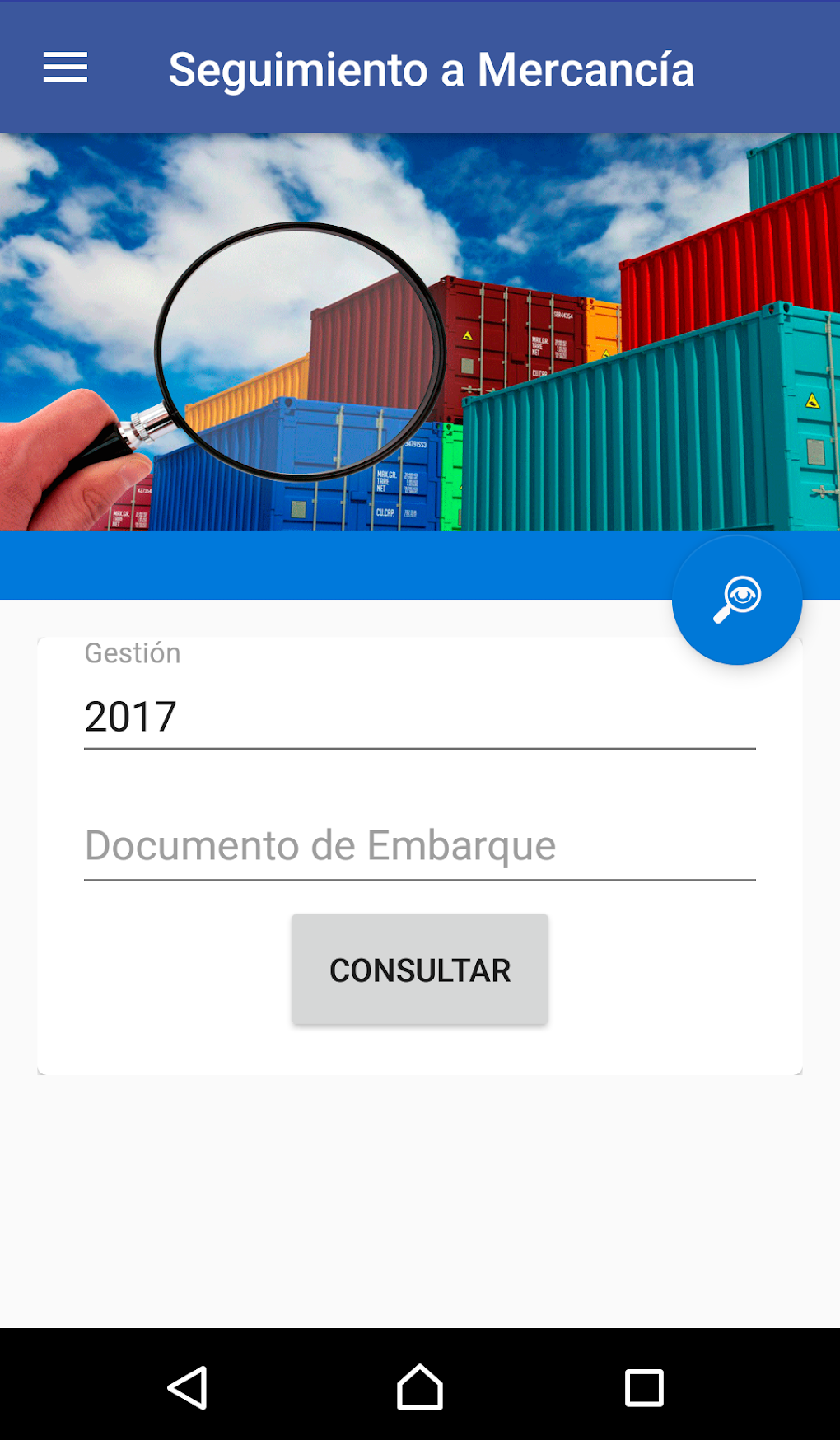The height and width of the screenshot is (1440, 840).
Task: Focus the Documento de Embarque field
Action: coord(419,846)
